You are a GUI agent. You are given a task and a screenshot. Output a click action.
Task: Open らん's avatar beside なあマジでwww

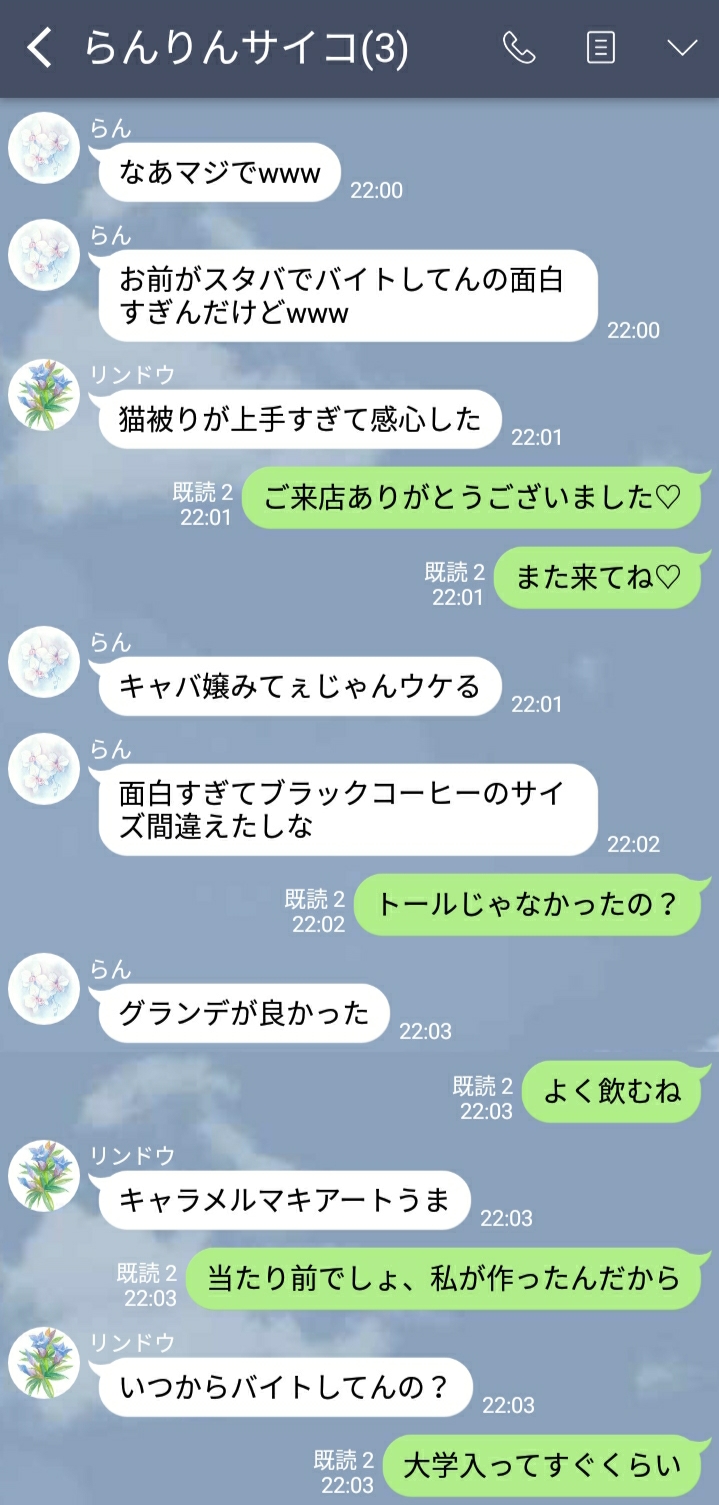click(44, 148)
